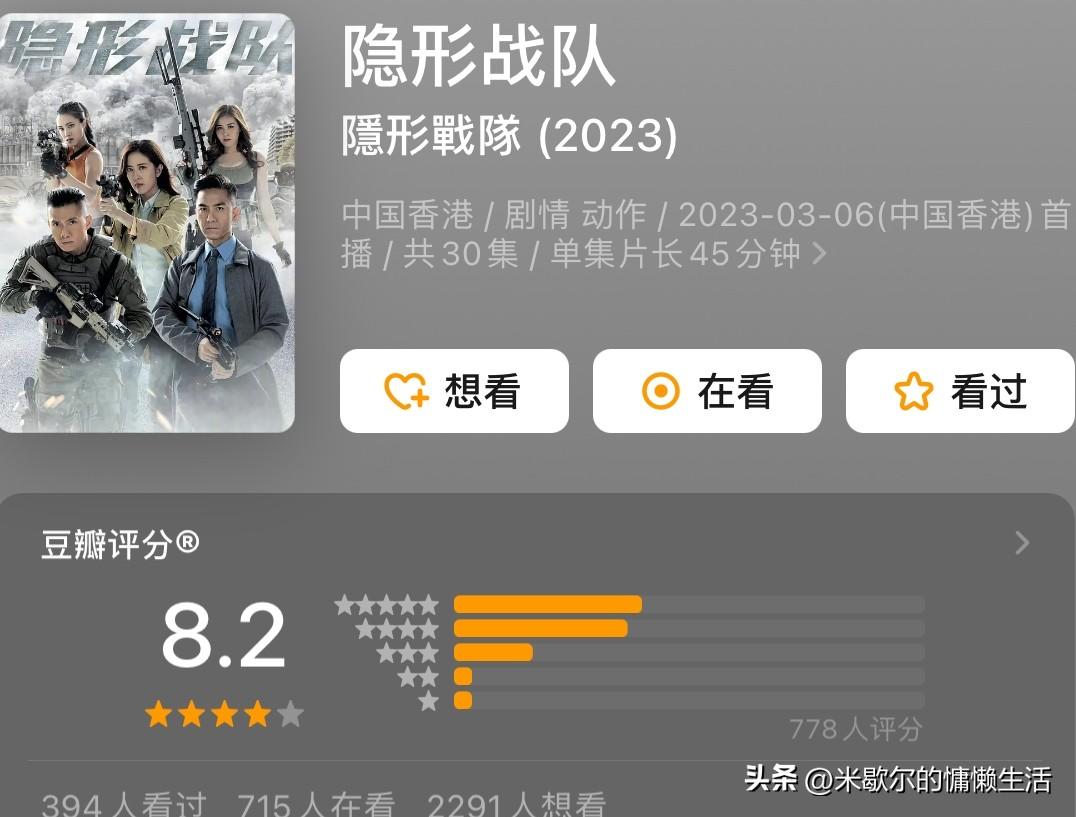Screen dimensions: 1076x817
Task: Mark the show as 在看 (watching)
Action: click(707, 391)
